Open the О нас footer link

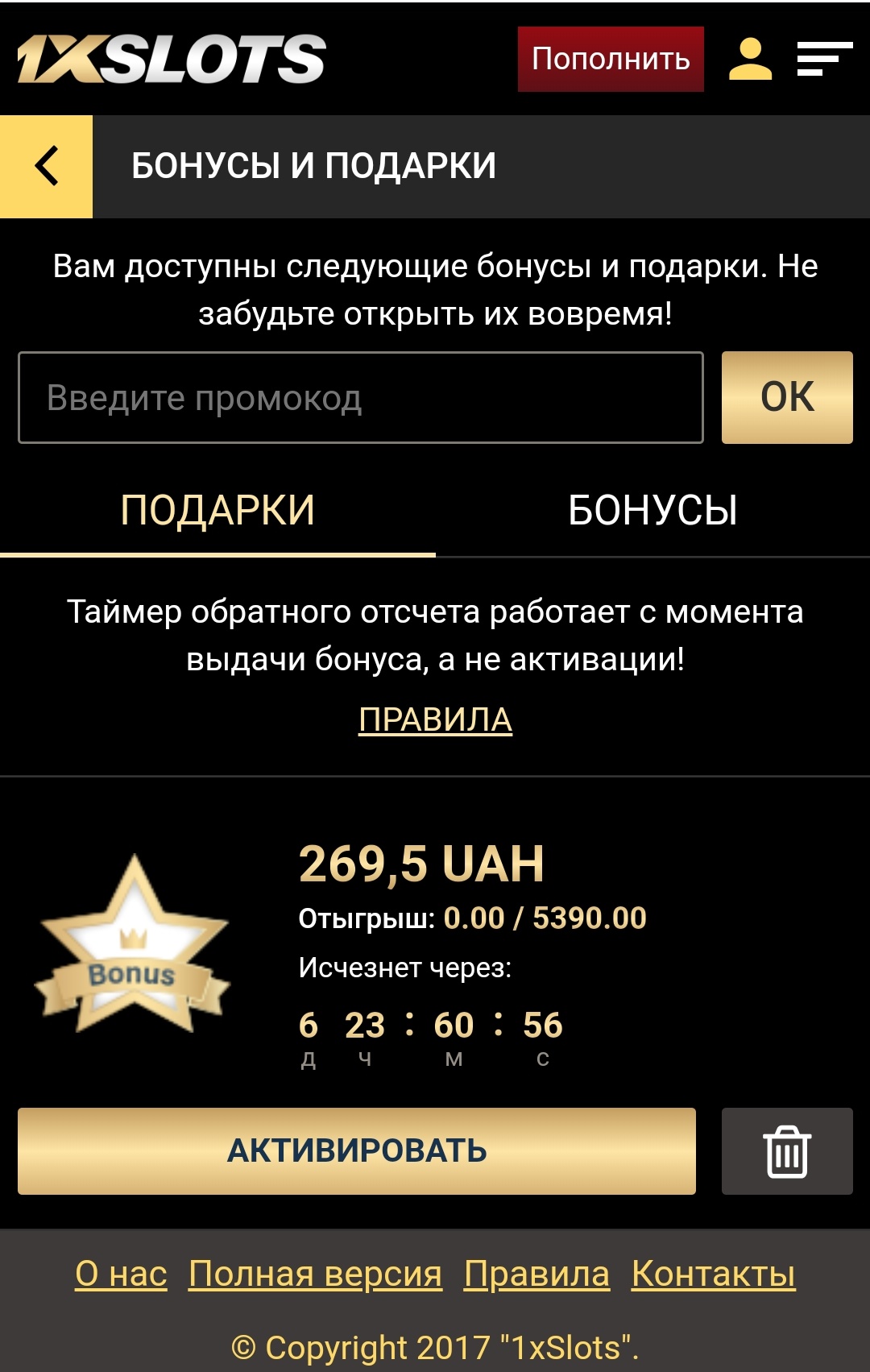(121, 1274)
